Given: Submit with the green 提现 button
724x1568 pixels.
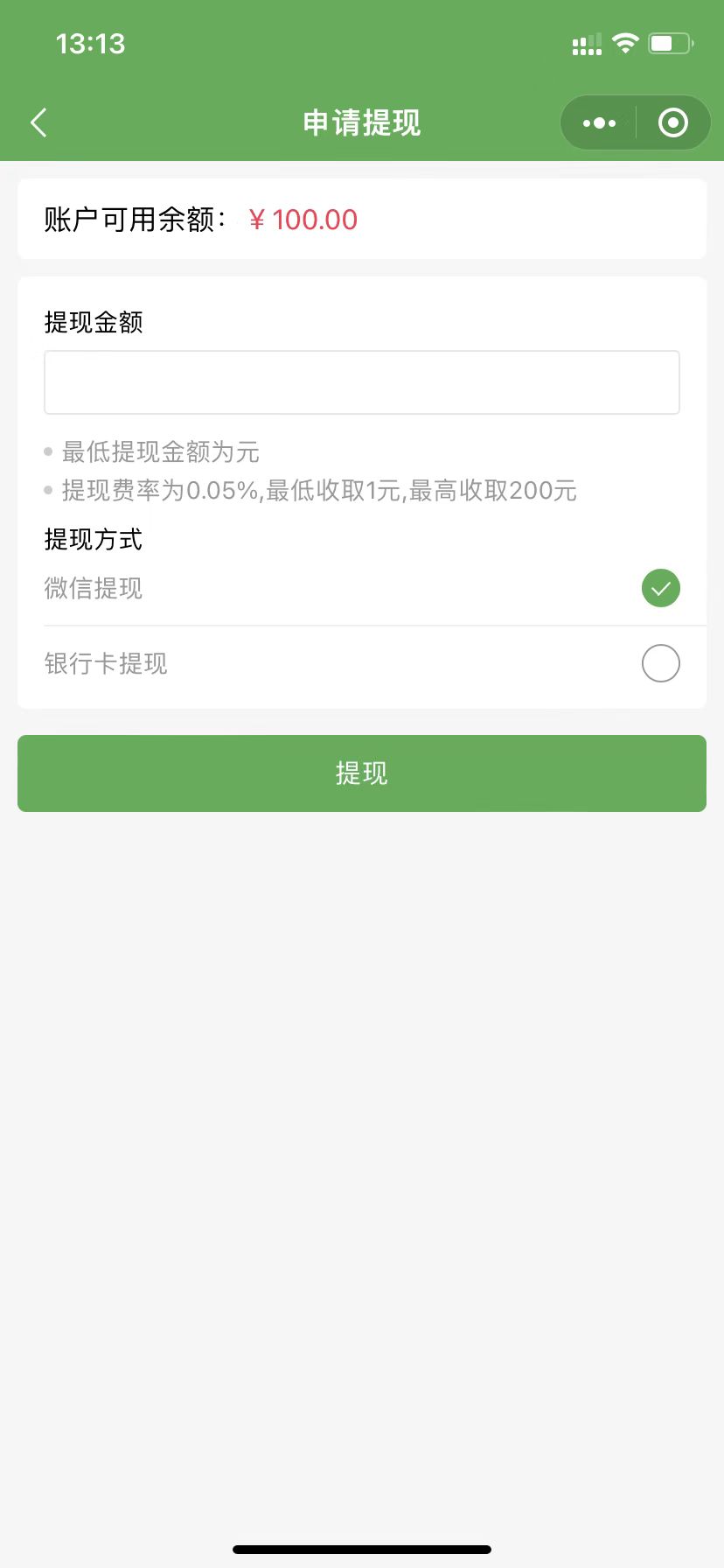Looking at the screenshot, I should click(x=362, y=773).
